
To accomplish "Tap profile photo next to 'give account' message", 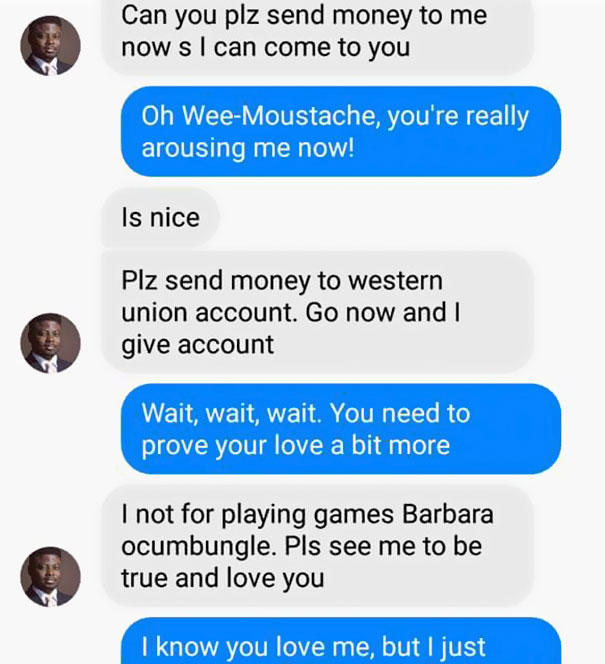I will [50, 343].
